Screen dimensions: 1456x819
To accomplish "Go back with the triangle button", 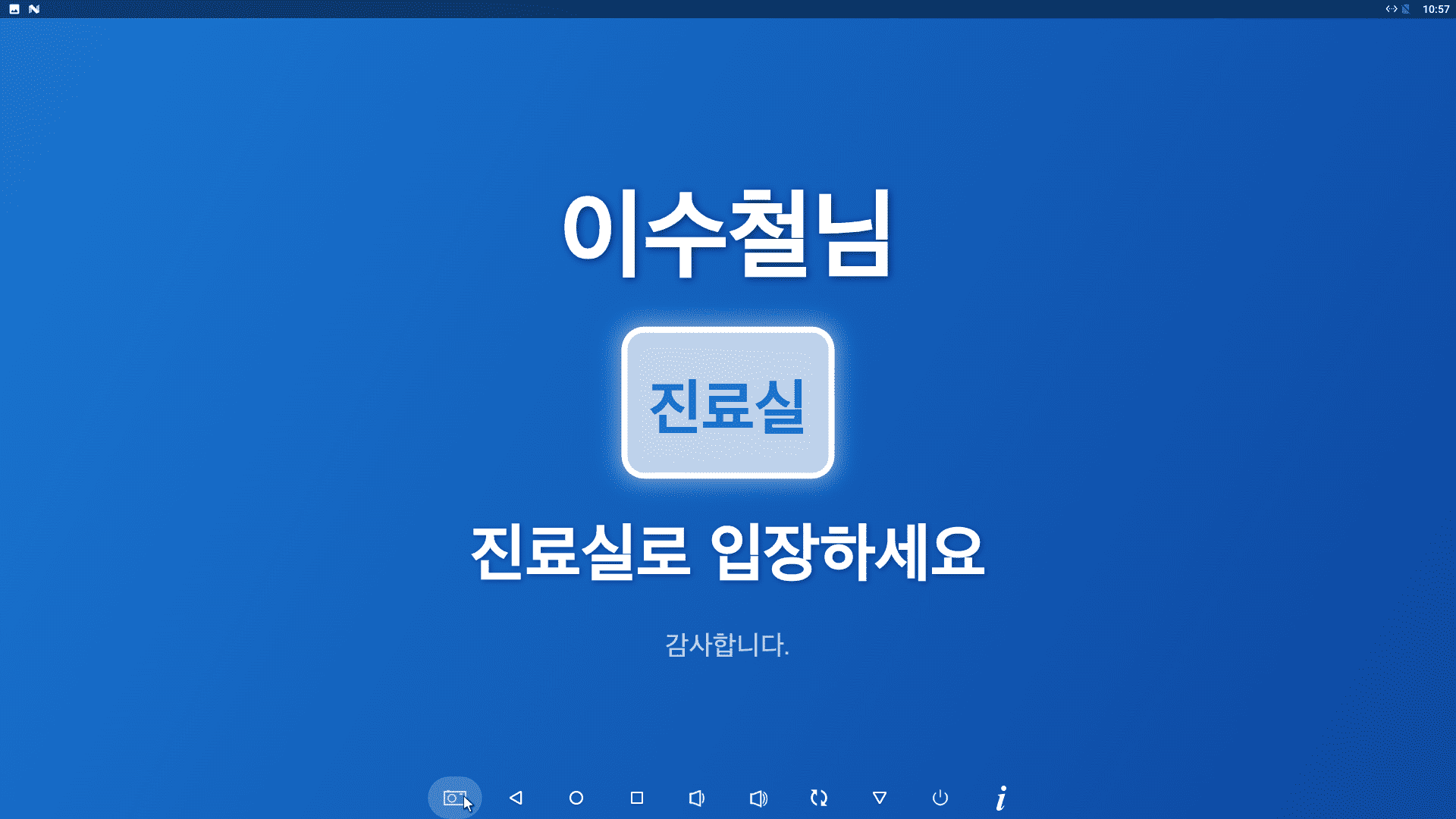I will click(516, 798).
